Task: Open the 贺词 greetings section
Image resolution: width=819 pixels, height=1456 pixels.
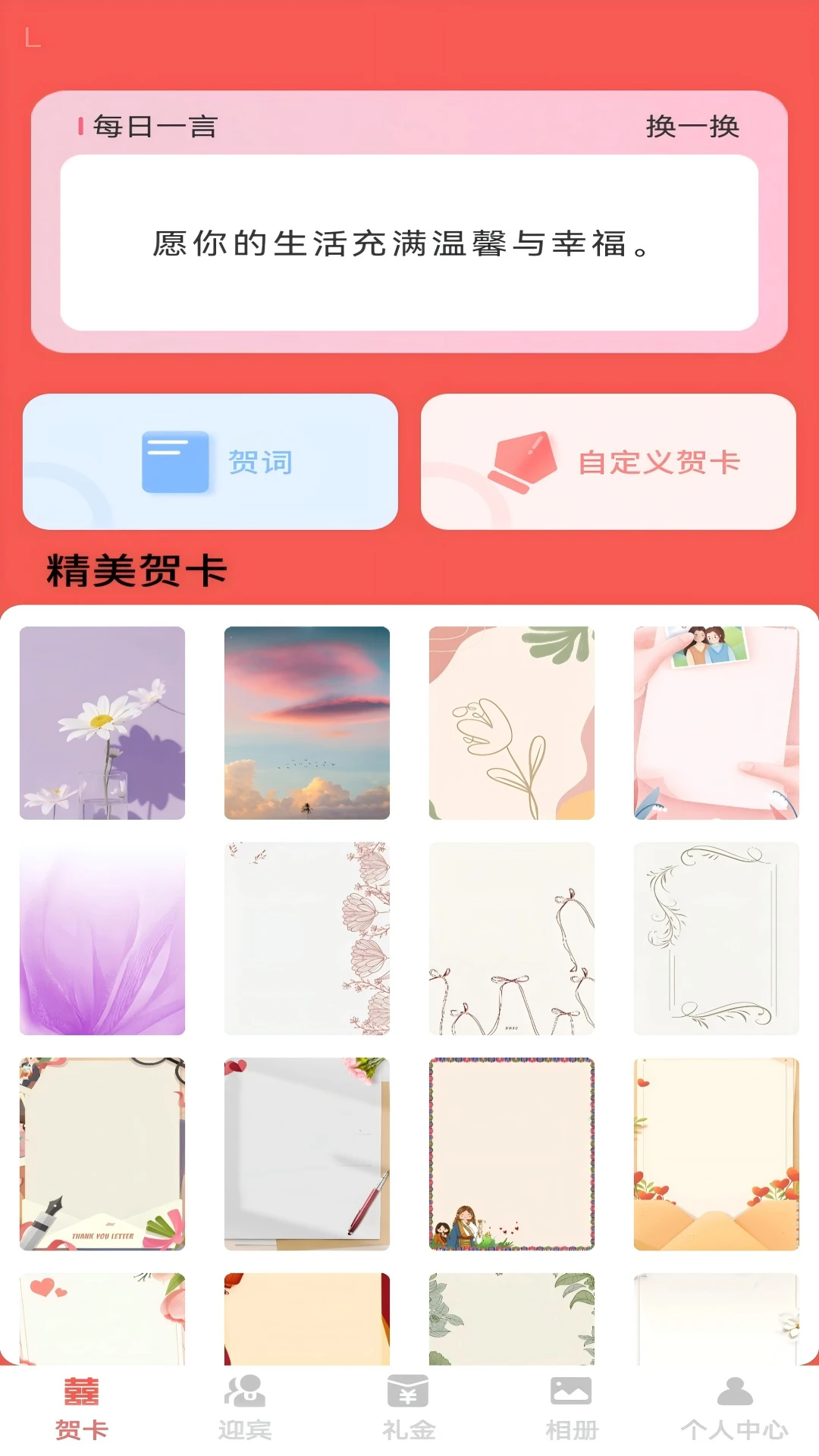Action: pos(210,461)
